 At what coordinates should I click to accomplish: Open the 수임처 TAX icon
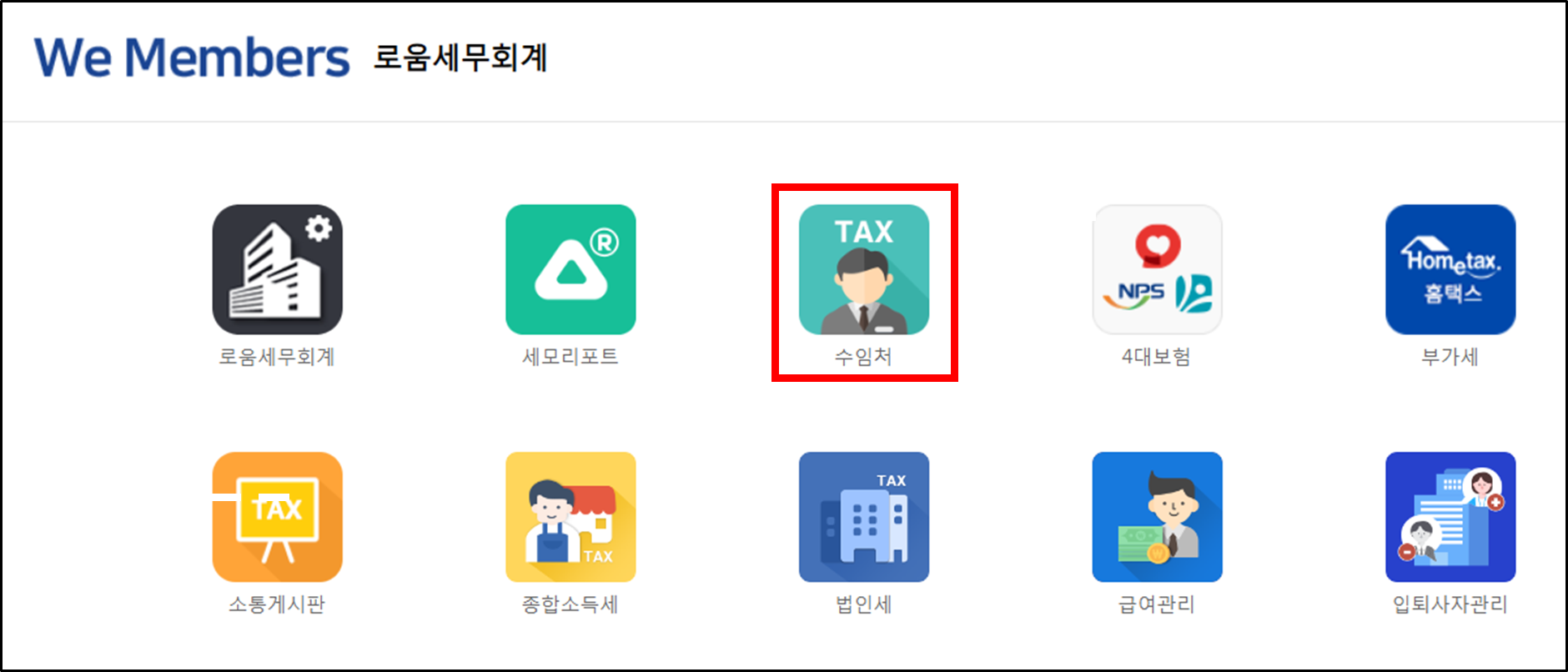click(x=864, y=269)
